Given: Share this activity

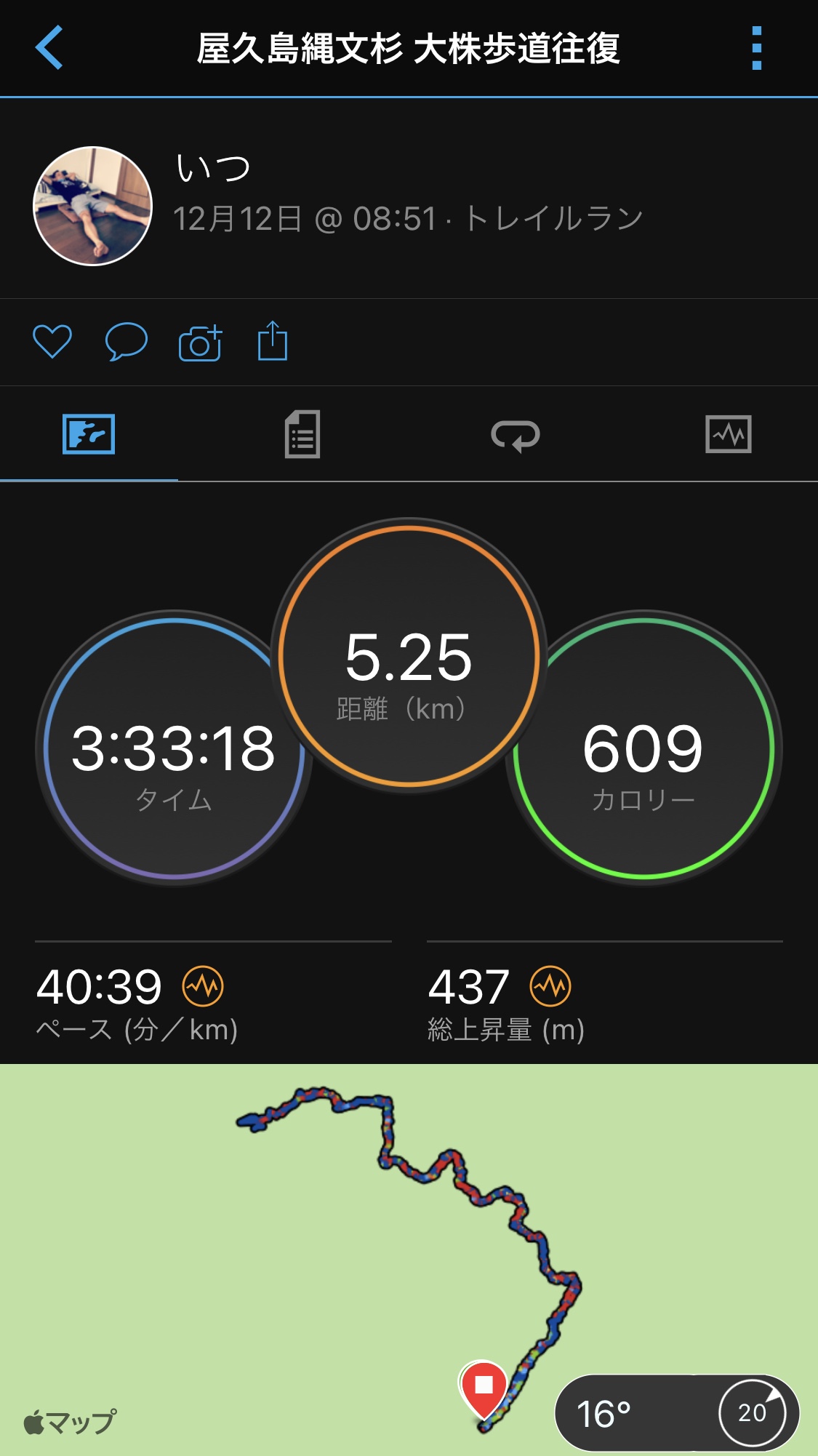Looking at the screenshot, I should [273, 341].
